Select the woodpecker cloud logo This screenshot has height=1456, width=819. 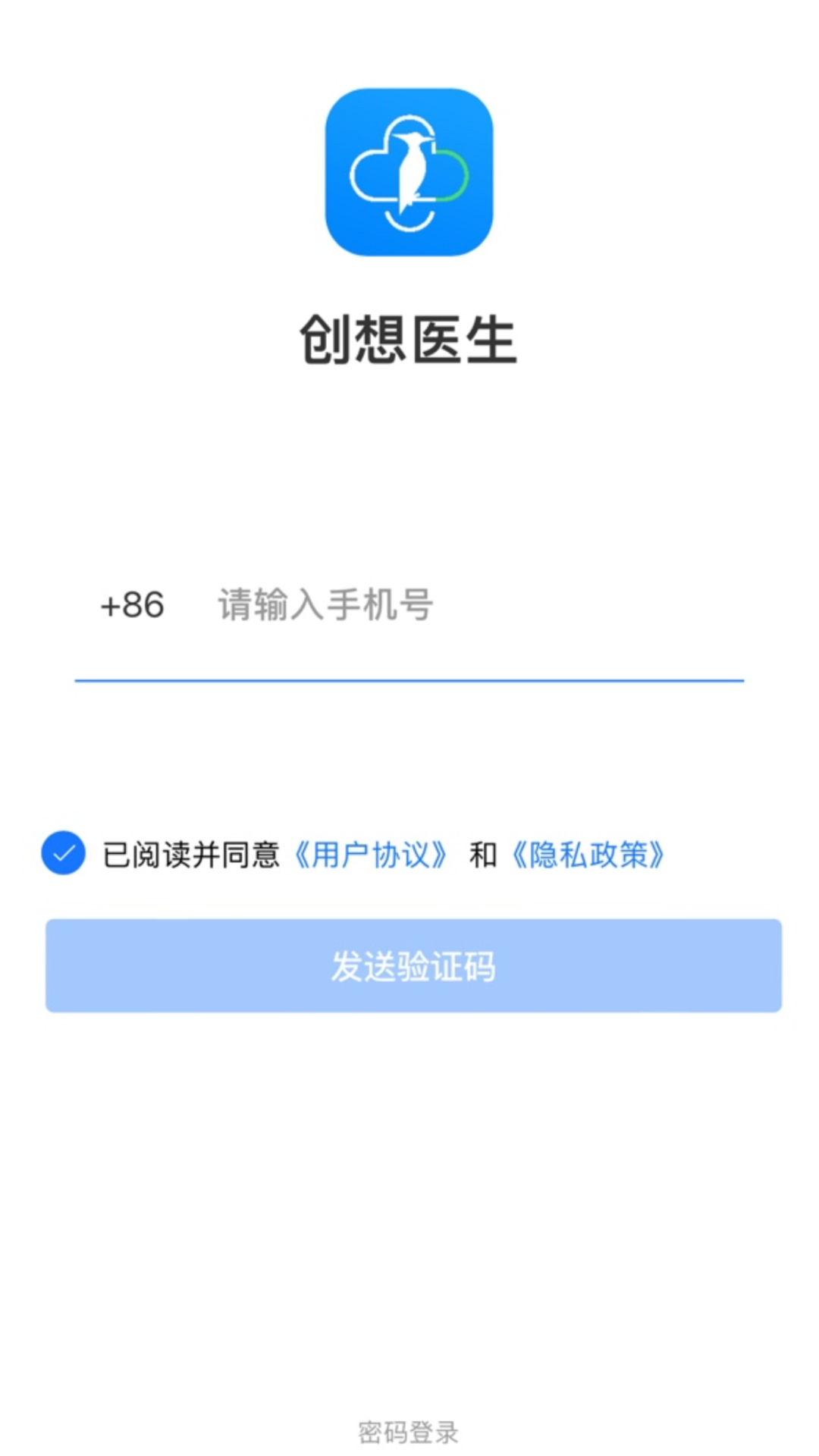409,173
